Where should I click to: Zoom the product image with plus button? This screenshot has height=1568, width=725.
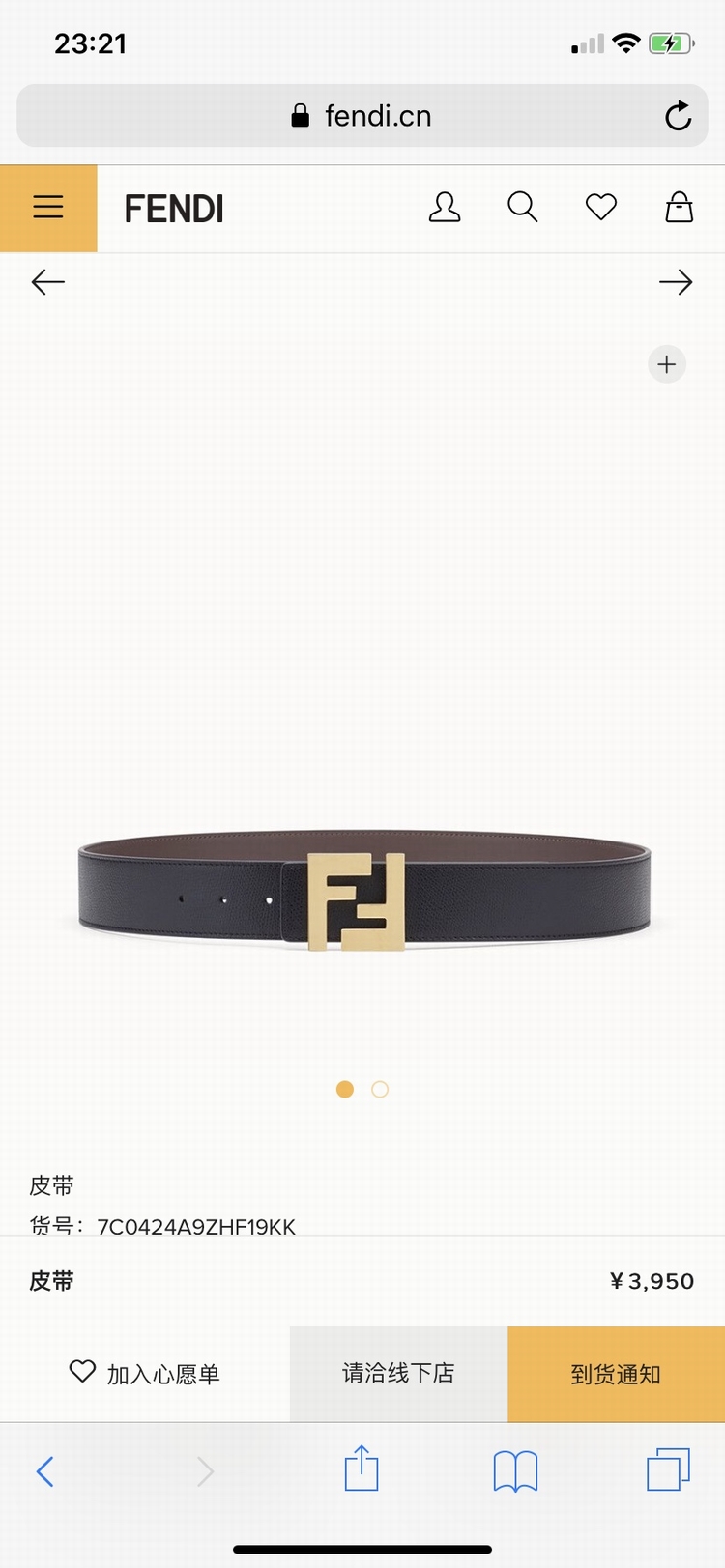tap(666, 364)
